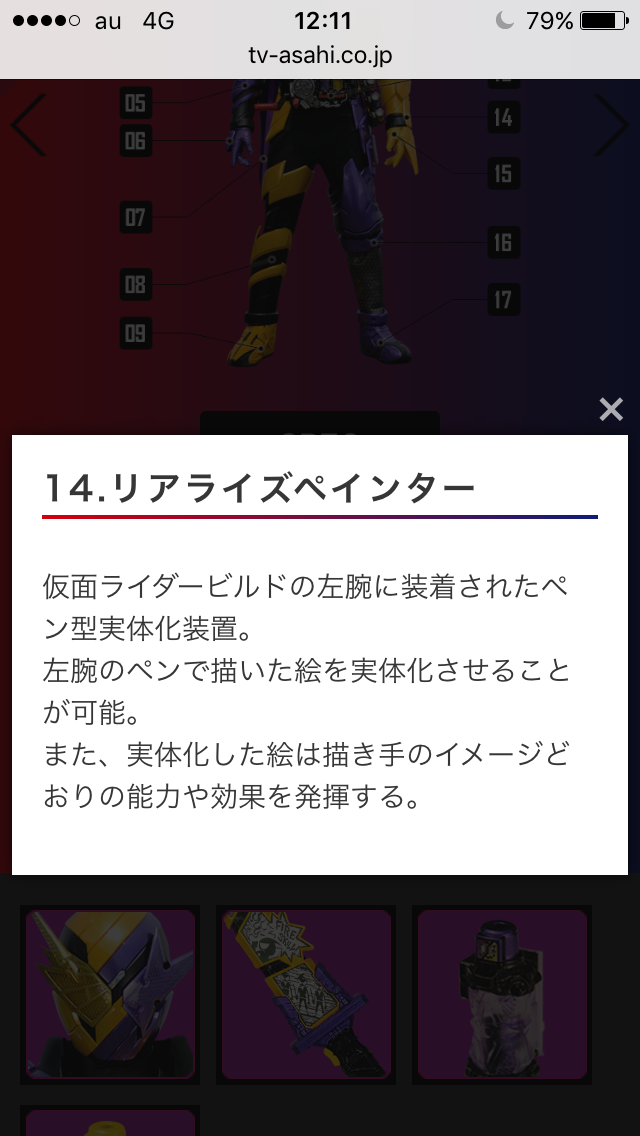
Task: Select part number 17 label
Action: (503, 299)
